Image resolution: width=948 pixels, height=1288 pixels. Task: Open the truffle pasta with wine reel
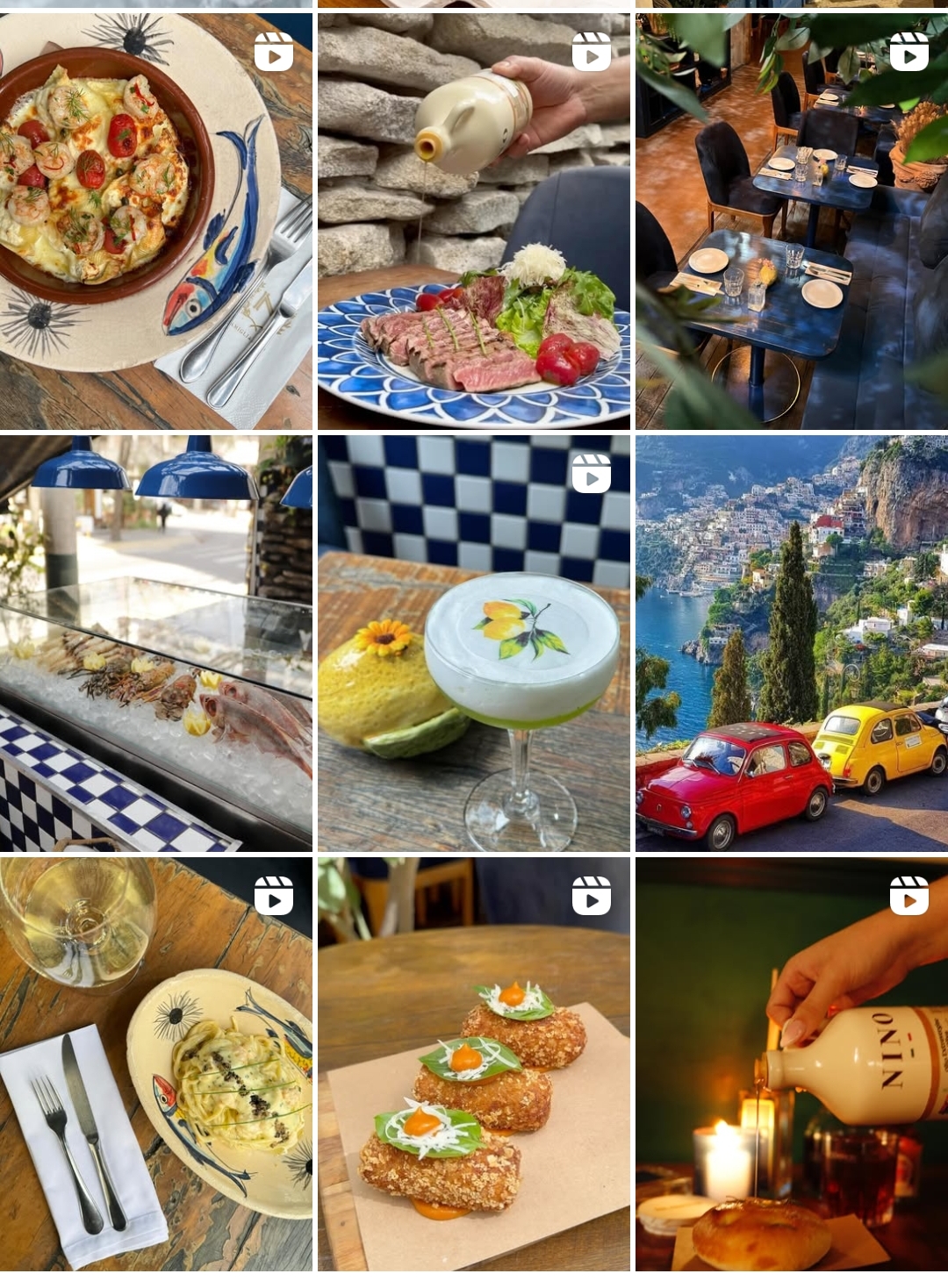(155, 1063)
